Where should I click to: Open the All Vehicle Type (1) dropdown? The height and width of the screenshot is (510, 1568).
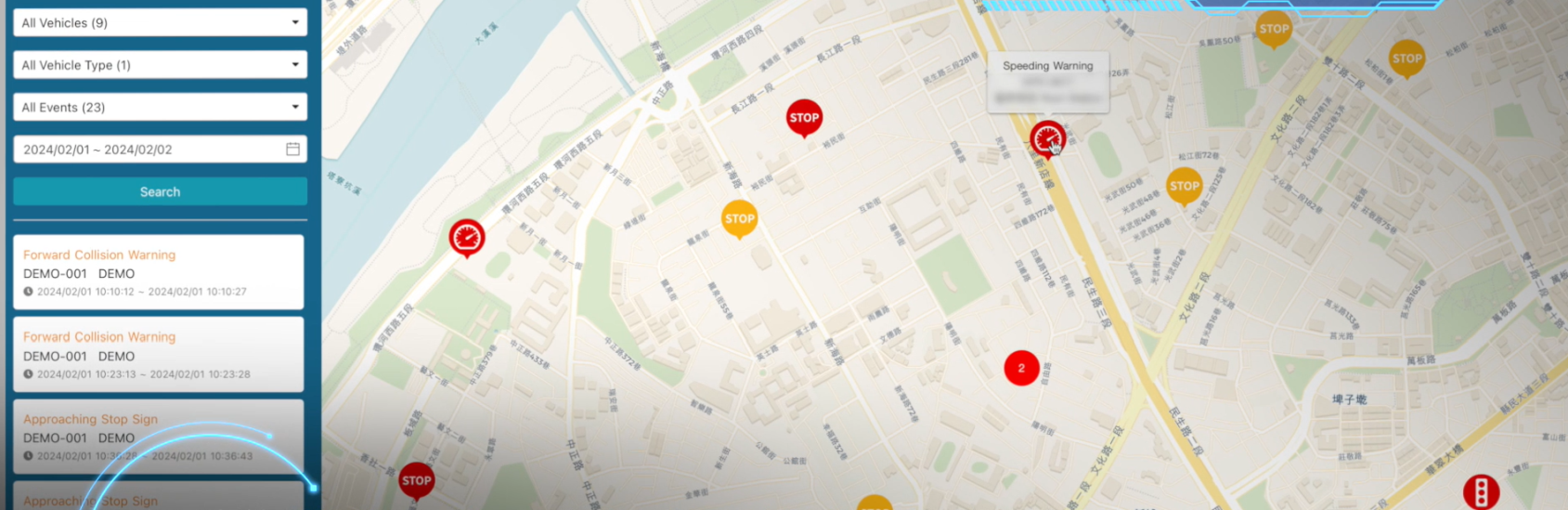pyautogui.click(x=160, y=65)
